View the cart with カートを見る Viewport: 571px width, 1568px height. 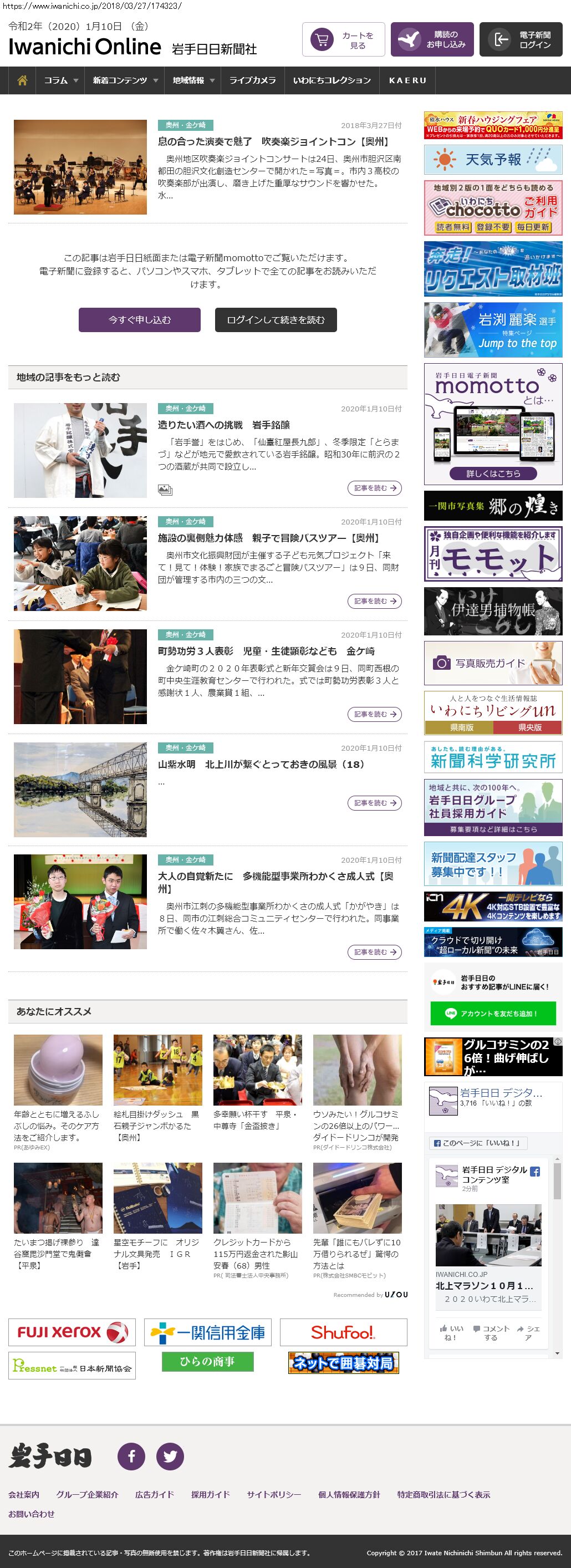coord(343,40)
